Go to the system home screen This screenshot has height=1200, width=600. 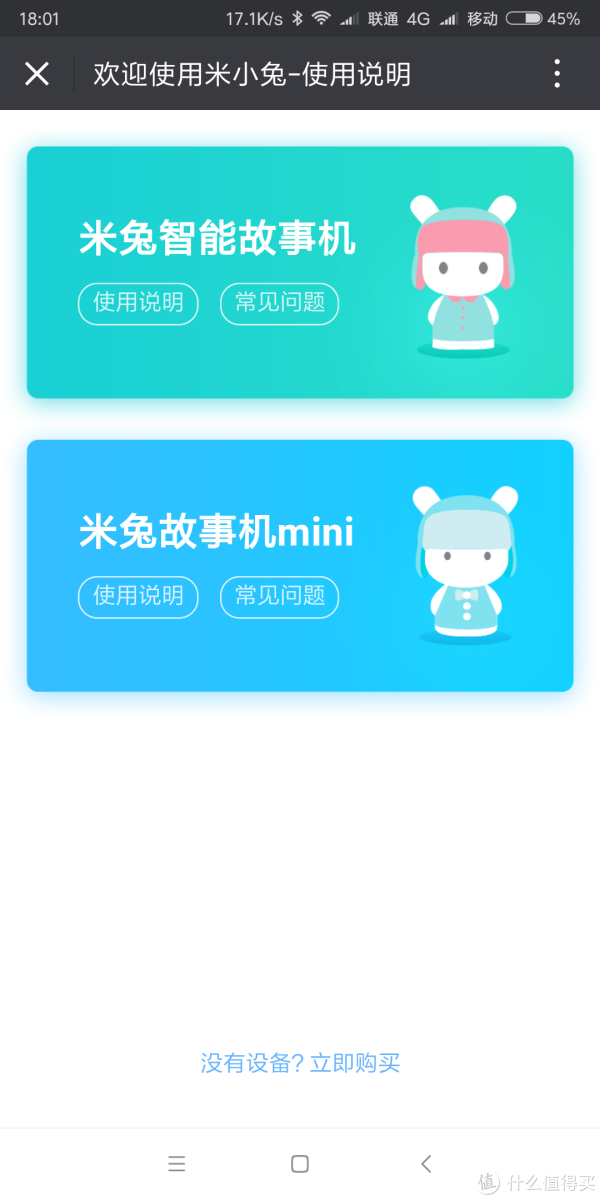pos(299,1163)
